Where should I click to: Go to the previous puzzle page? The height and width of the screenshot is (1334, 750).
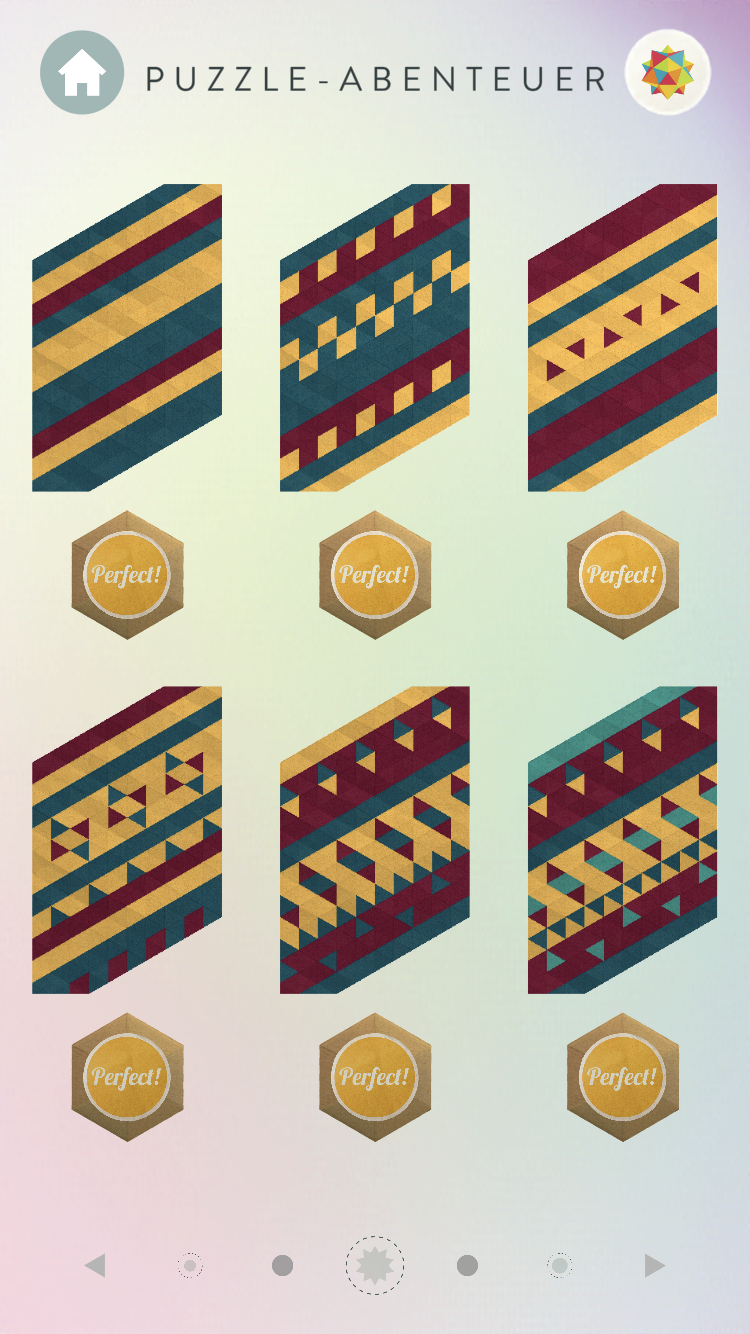tap(95, 1266)
